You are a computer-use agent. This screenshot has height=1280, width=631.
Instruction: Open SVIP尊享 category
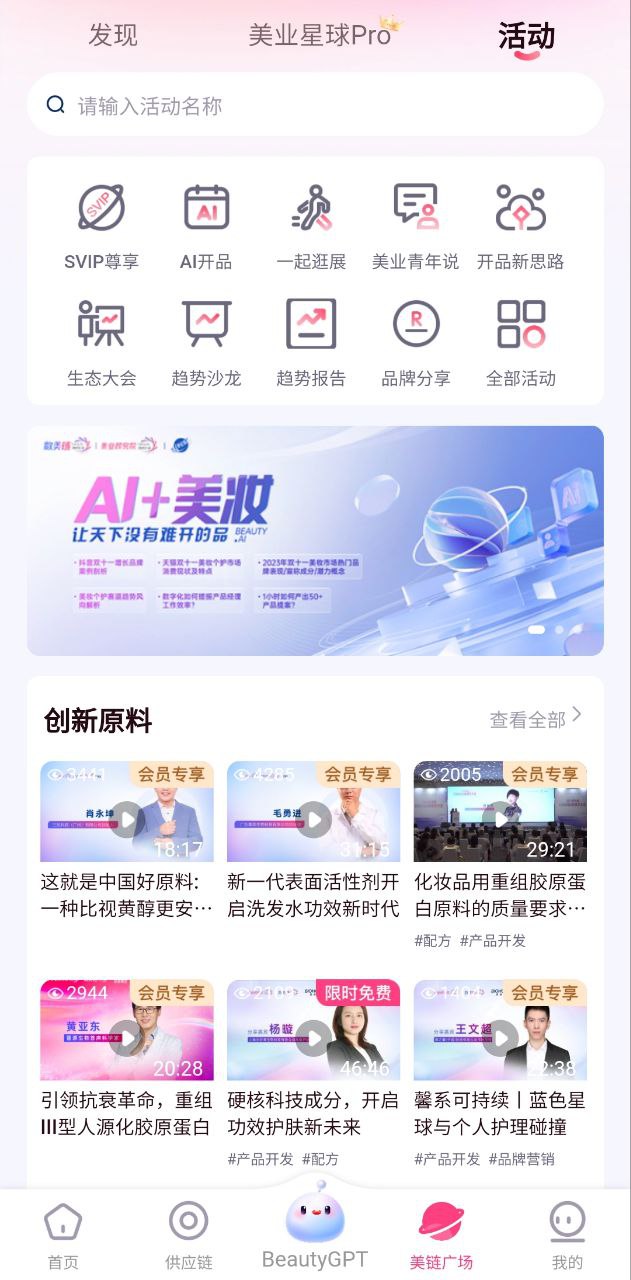101,225
